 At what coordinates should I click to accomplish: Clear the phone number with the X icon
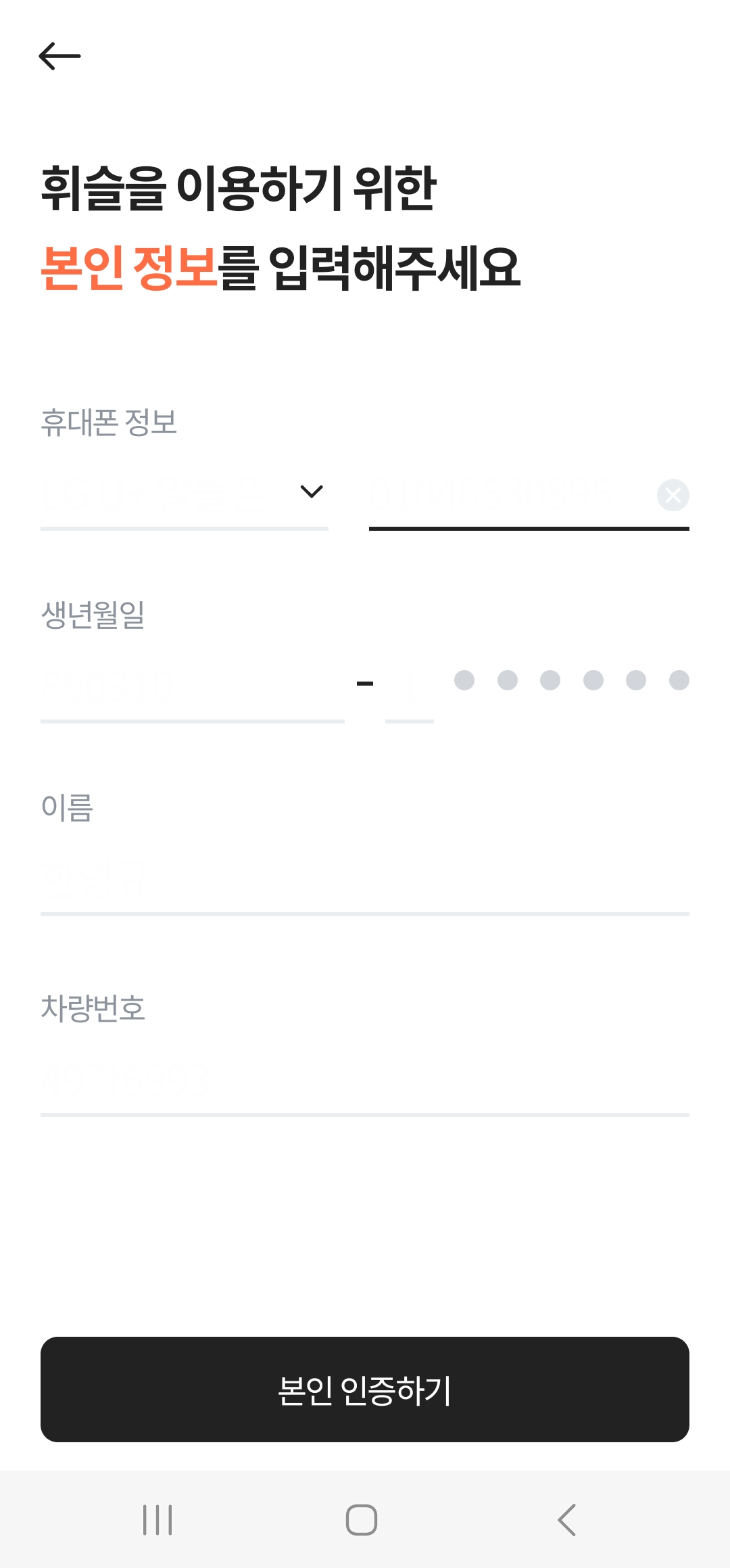(673, 495)
